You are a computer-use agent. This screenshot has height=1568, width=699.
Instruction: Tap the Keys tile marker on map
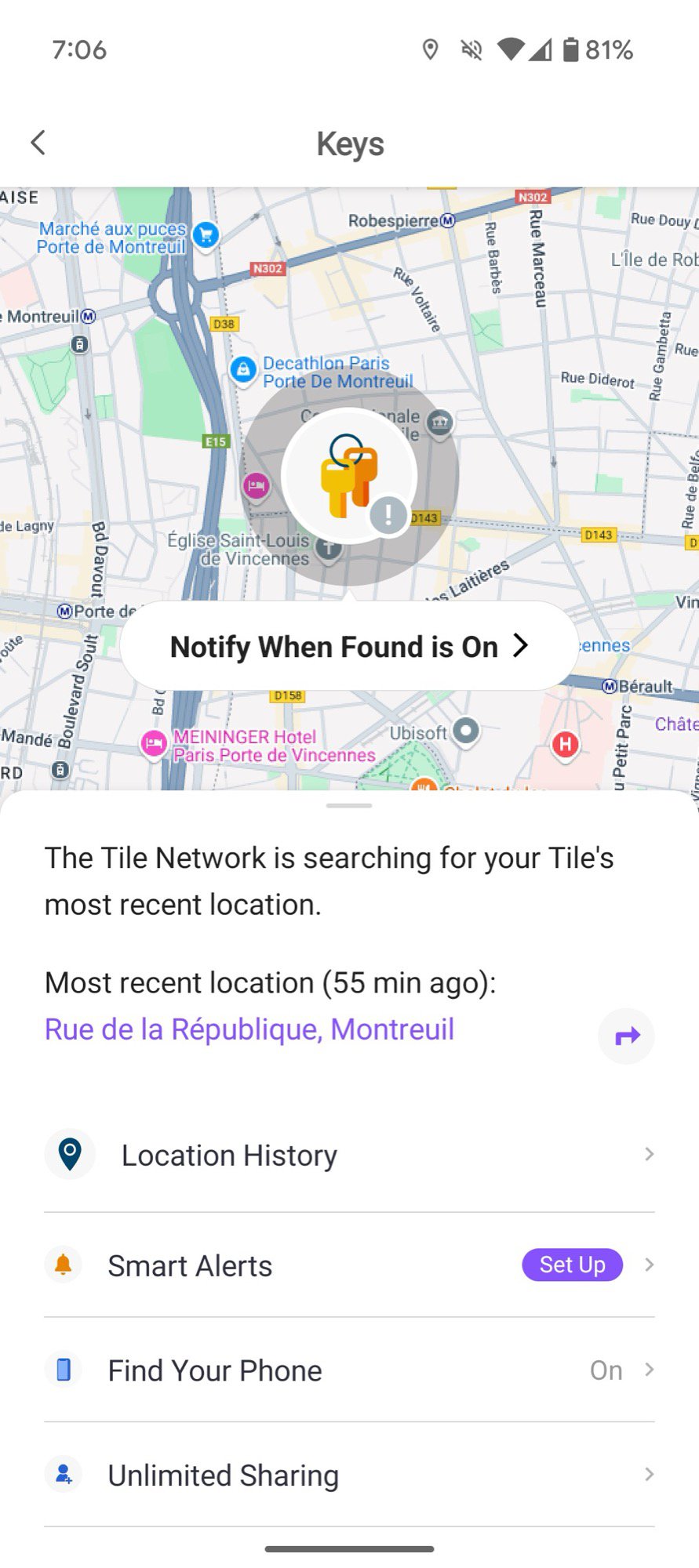tap(349, 475)
